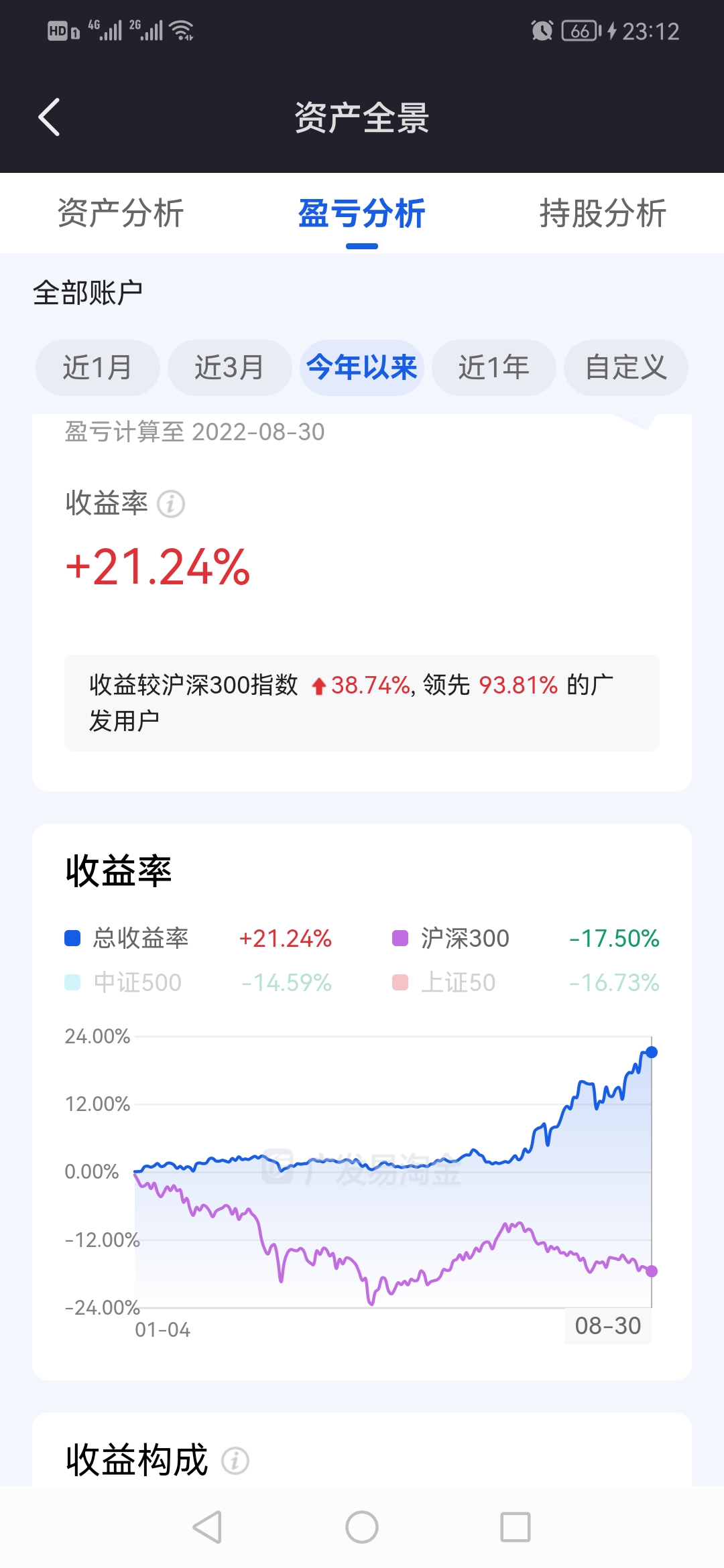Go back from 资产全景 page
This screenshot has width=724, height=1568.
pos(49,117)
